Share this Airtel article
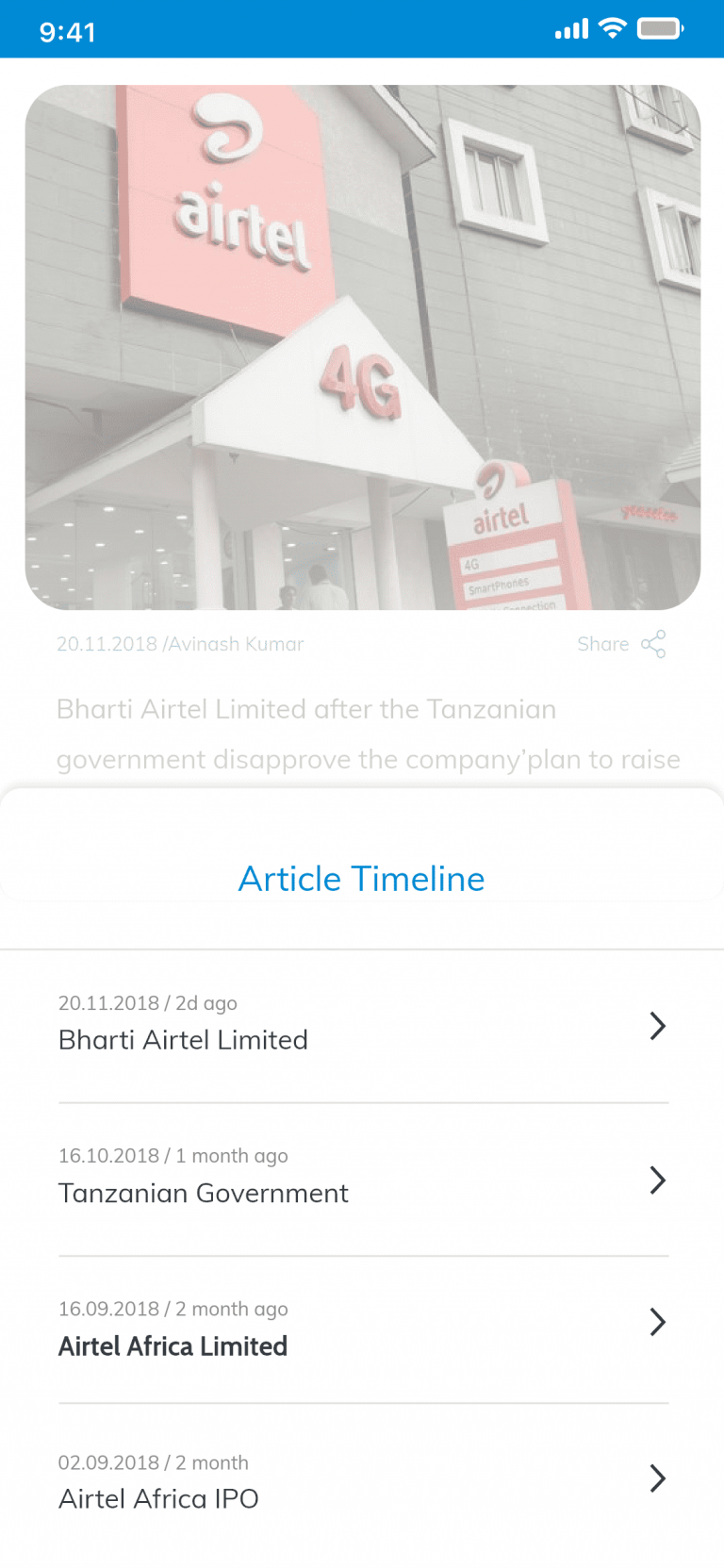724x1568 pixels. pos(621,644)
